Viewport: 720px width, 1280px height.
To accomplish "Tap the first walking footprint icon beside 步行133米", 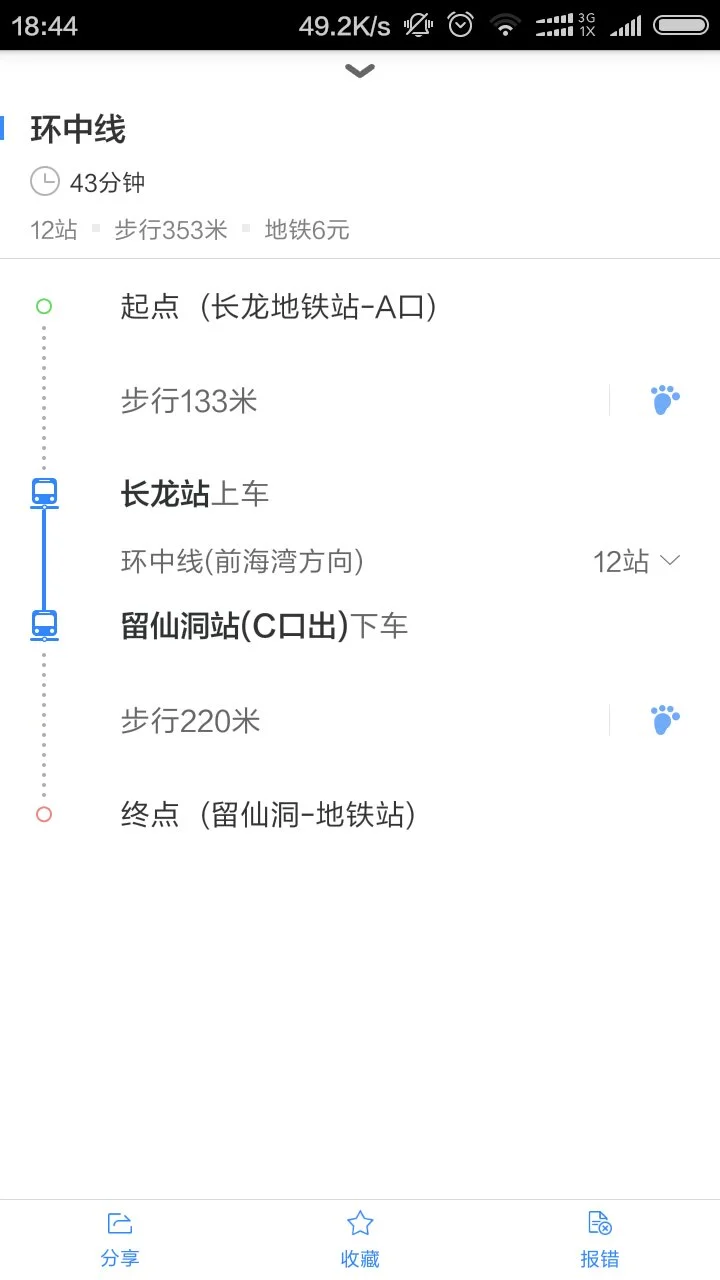I will 664,398.
